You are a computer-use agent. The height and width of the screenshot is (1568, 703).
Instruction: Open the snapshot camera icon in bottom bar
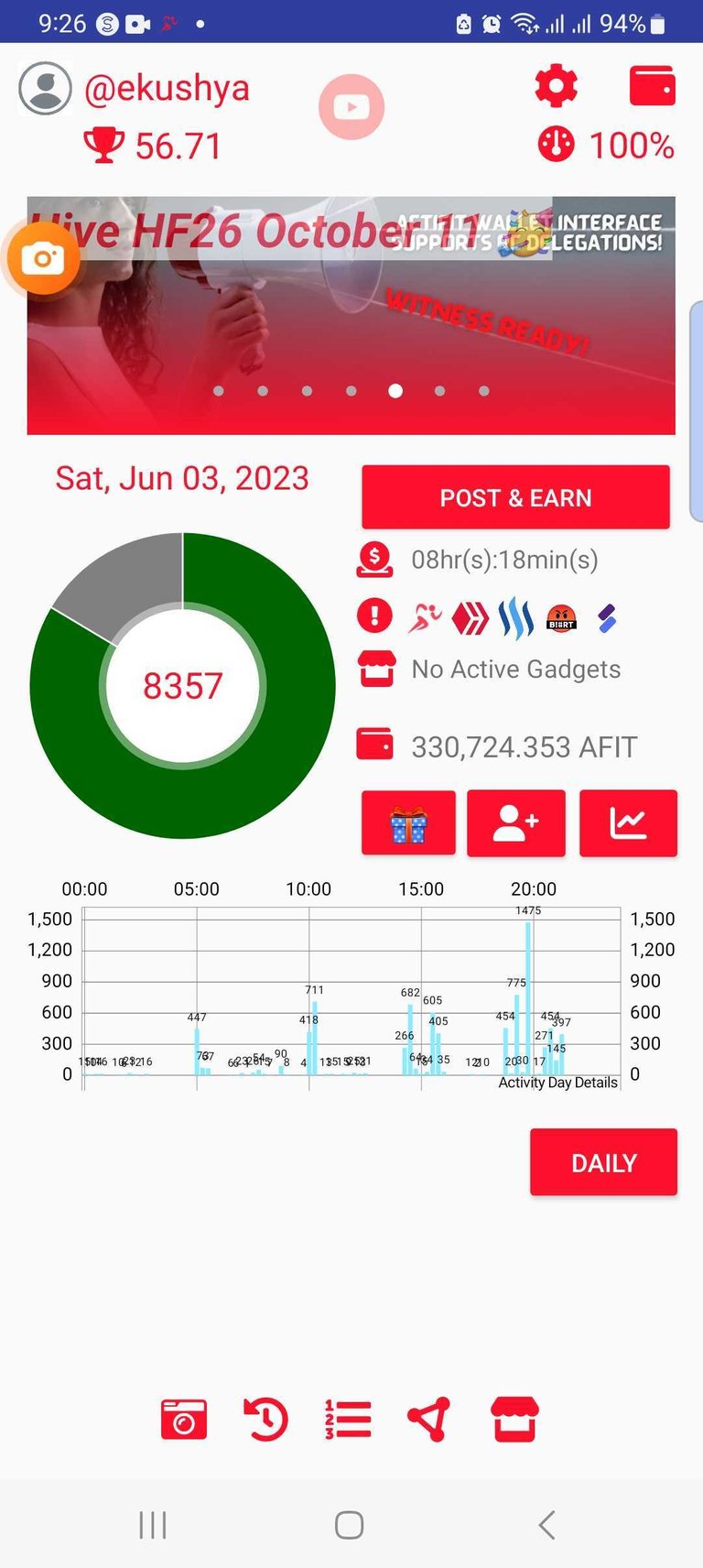pyautogui.click(x=184, y=1420)
